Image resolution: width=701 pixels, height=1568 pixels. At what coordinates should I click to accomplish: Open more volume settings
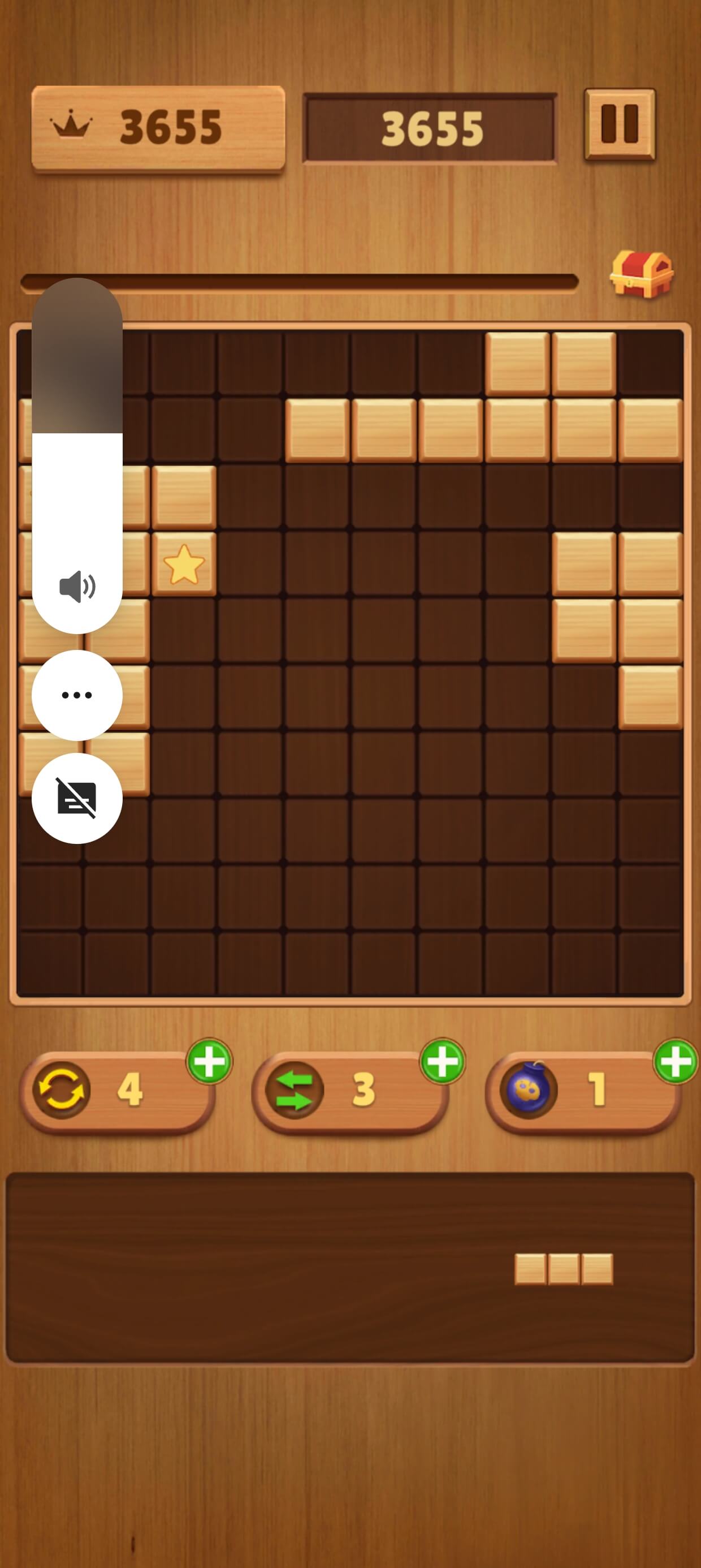pyautogui.click(x=77, y=695)
